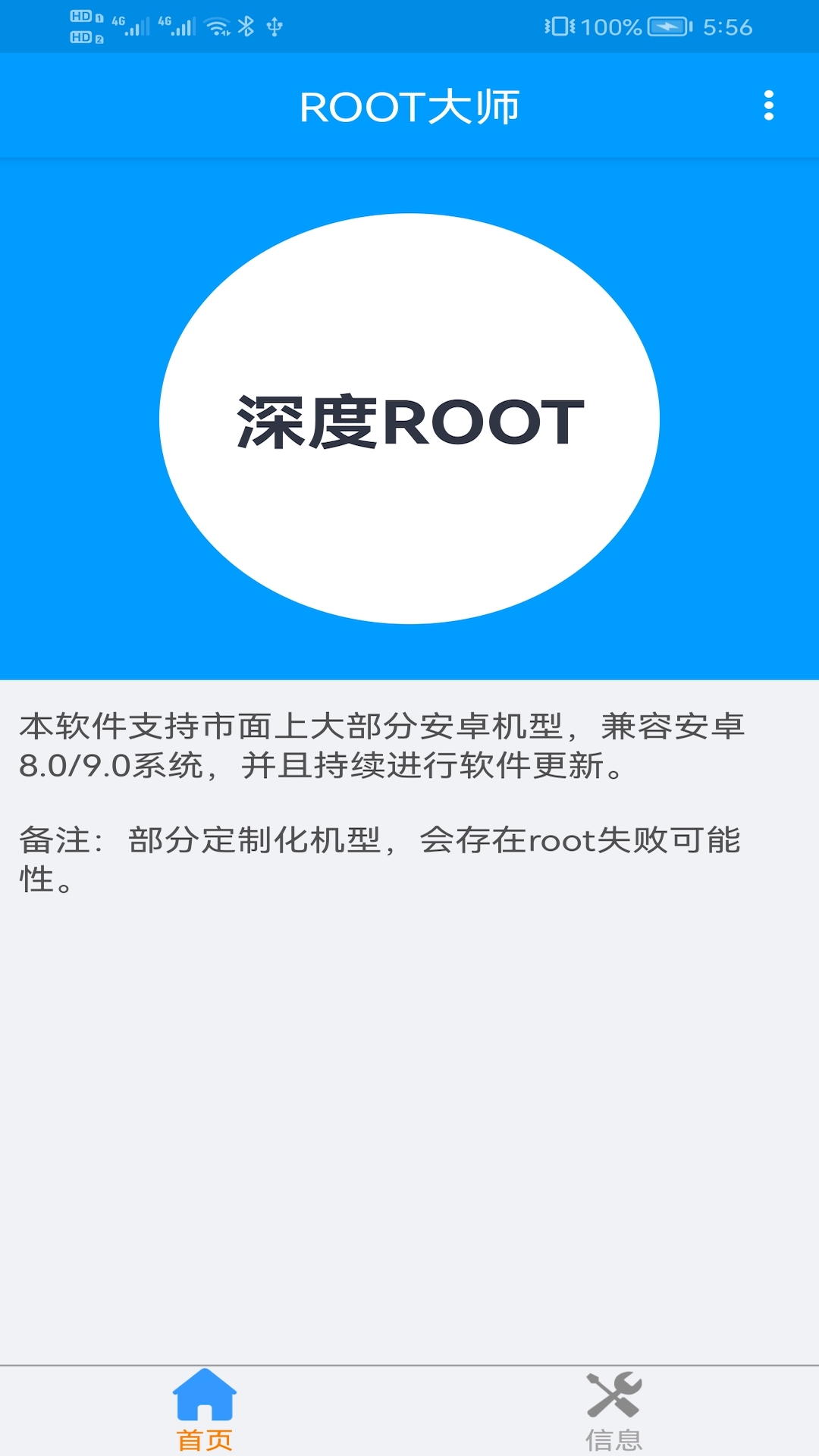Image resolution: width=819 pixels, height=1456 pixels.
Task: Tap the ROOT大师 title text
Action: 409,106
